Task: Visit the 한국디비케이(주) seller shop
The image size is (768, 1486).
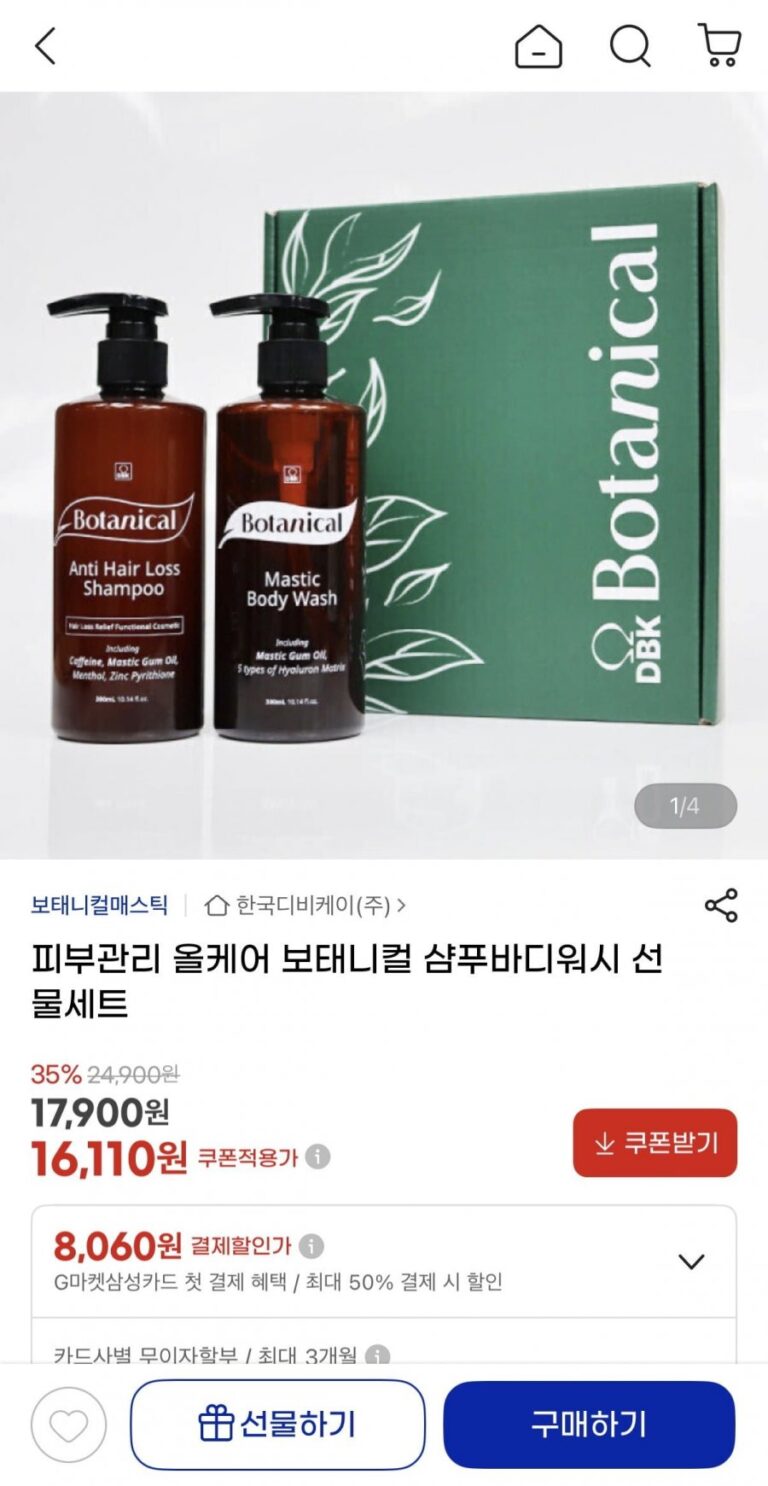Action: tap(305, 906)
